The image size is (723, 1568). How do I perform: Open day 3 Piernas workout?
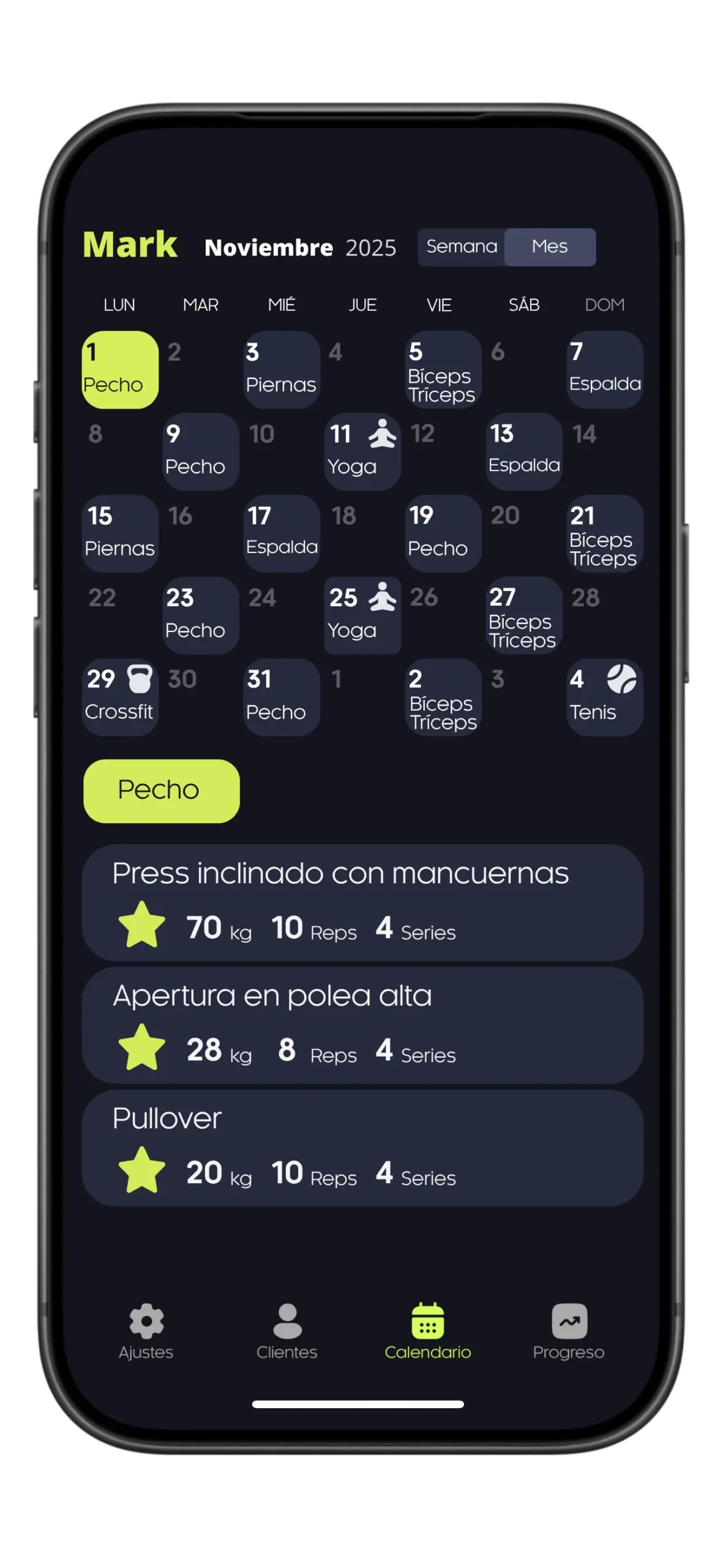click(x=281, y=370)
